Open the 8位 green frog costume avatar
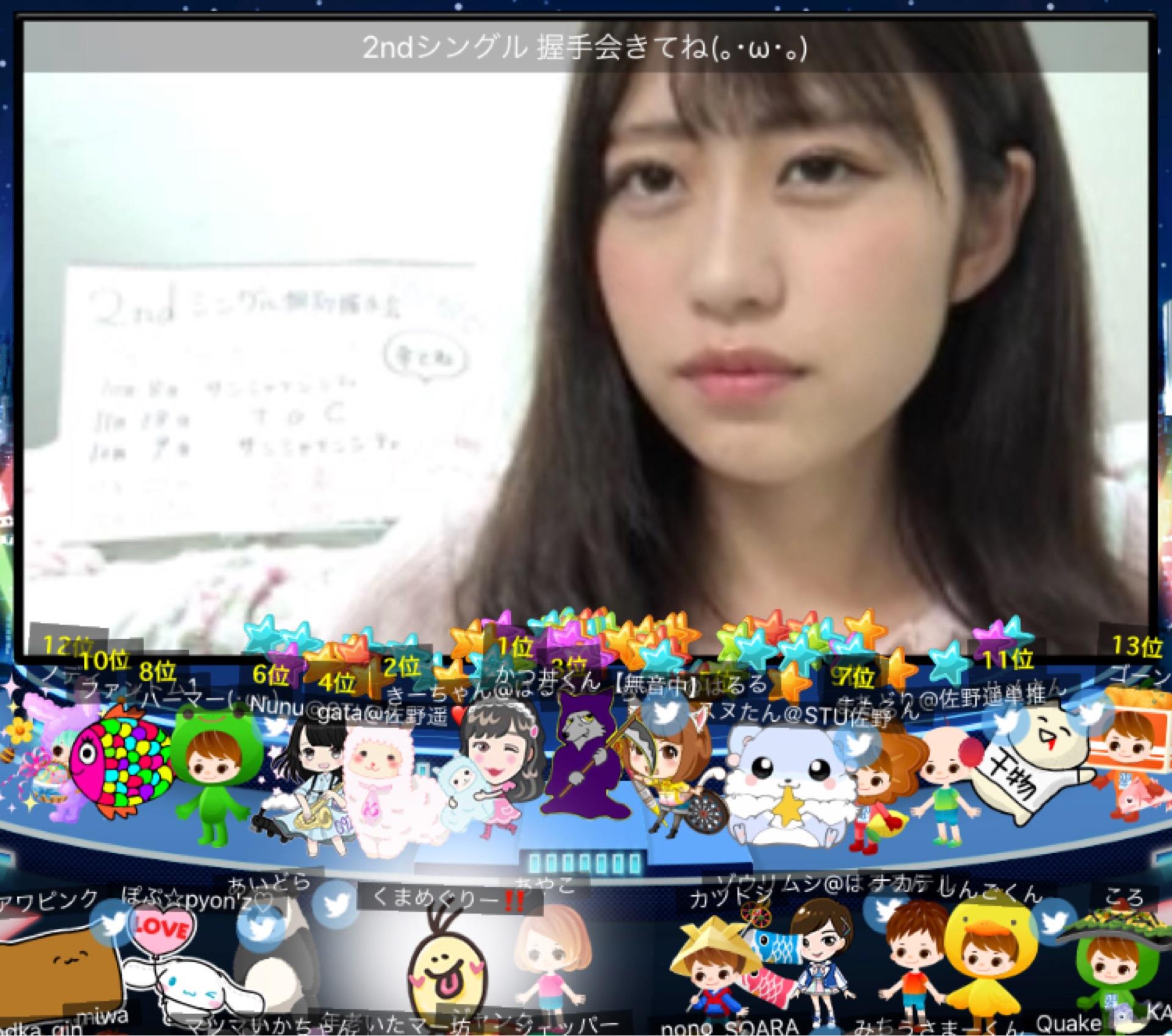Image resolution: width=1172 pixels, height=1036 pixels. pyautogui.click(x=204, y=769)
